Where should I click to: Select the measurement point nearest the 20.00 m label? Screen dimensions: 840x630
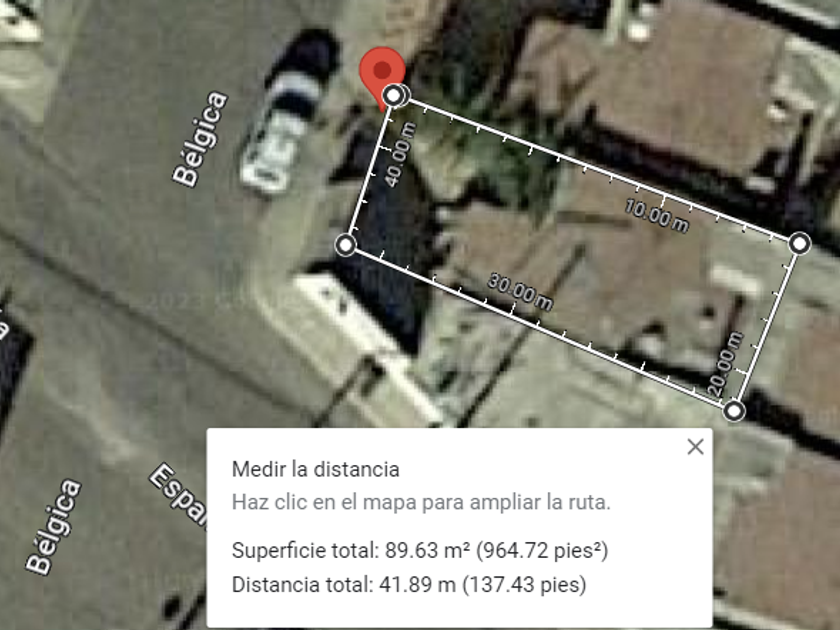click(x=733, y=411)
